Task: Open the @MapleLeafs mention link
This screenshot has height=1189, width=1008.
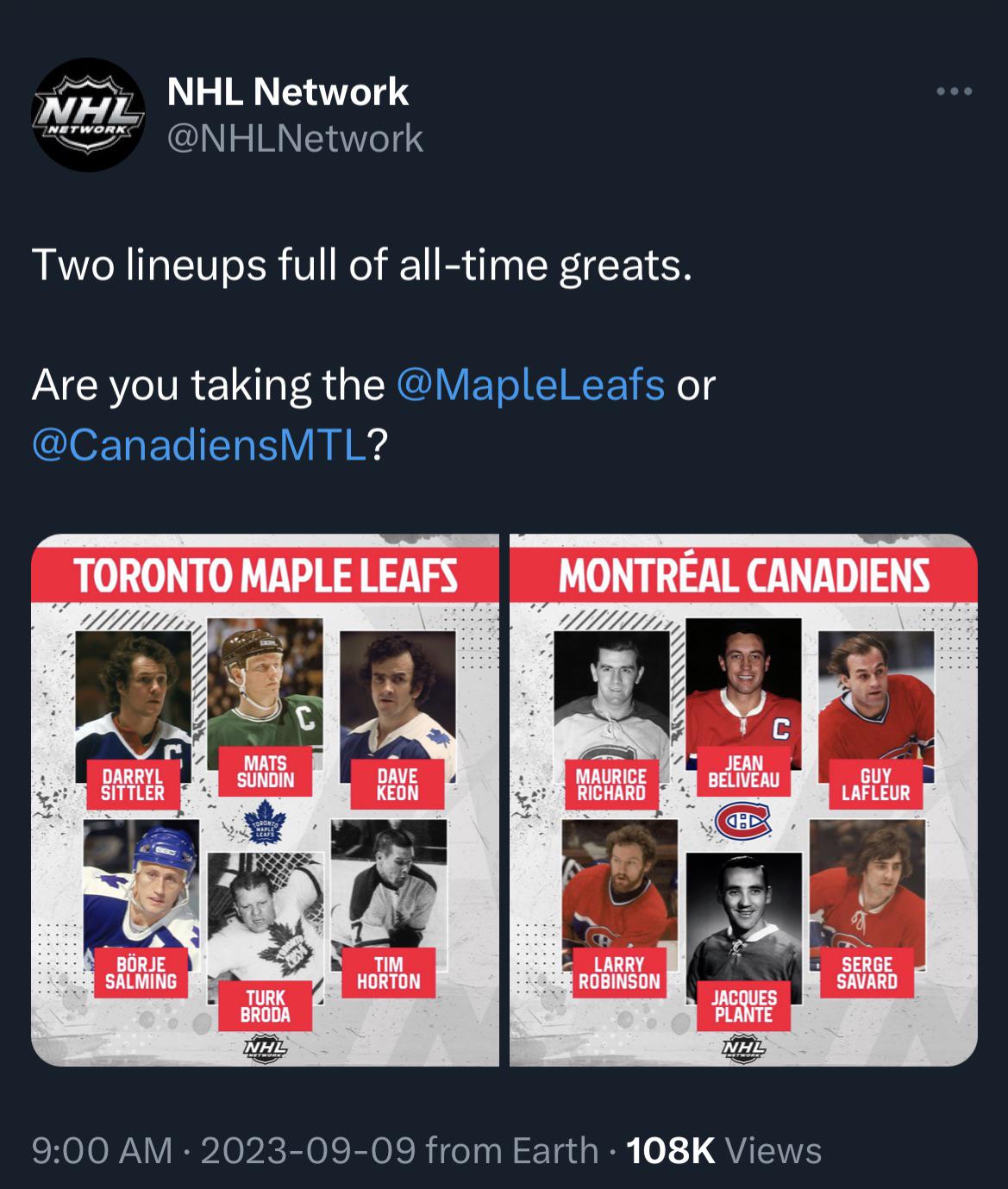Action: pyautogui.click(x=530, y=385)
